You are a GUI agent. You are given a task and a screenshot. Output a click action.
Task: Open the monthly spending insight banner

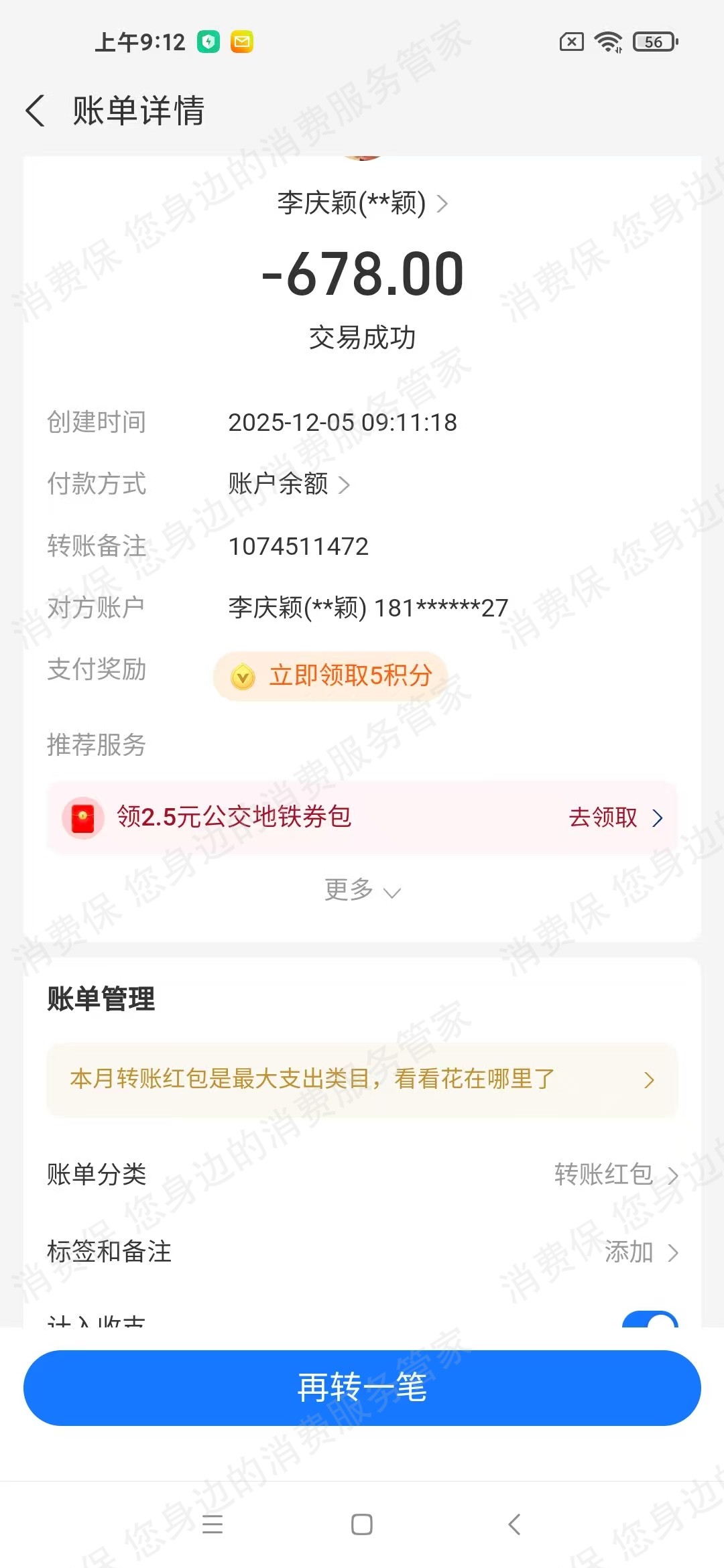(x=362, y=1080)
